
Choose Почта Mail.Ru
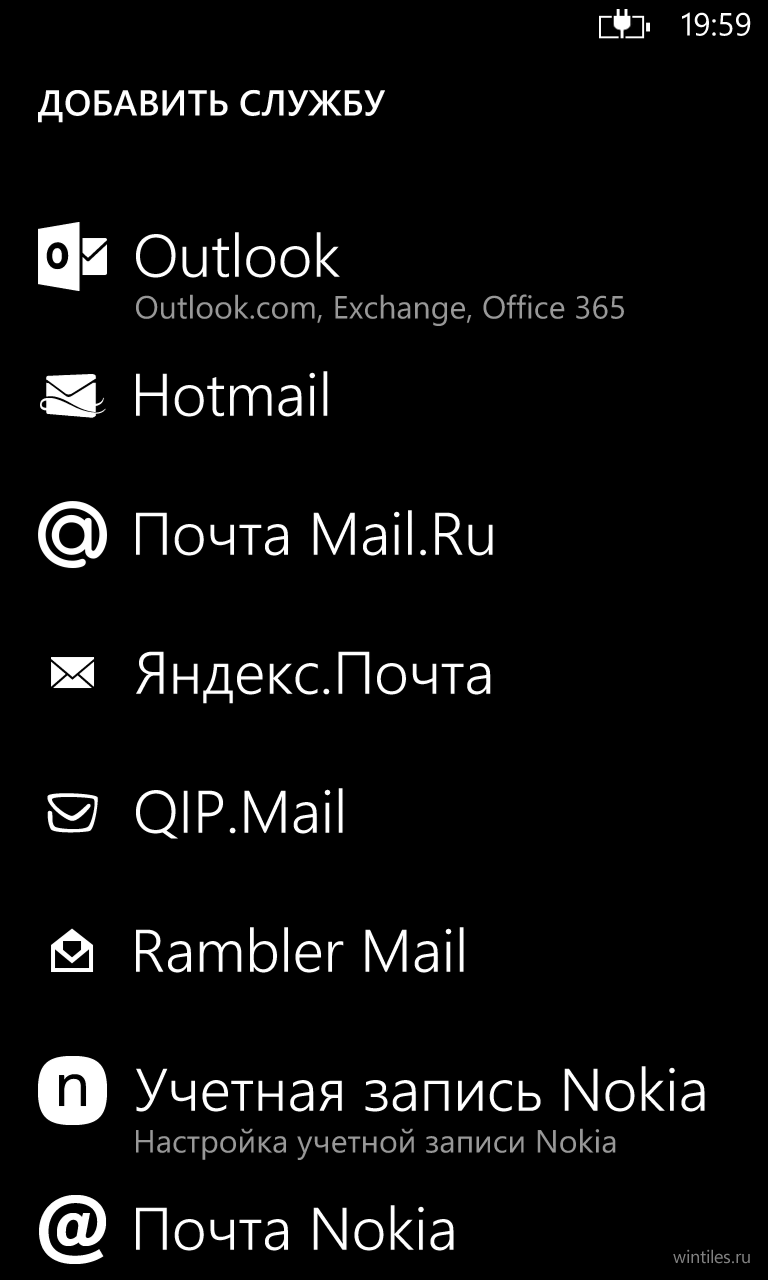pyautogui.click(x=384, y=535)
